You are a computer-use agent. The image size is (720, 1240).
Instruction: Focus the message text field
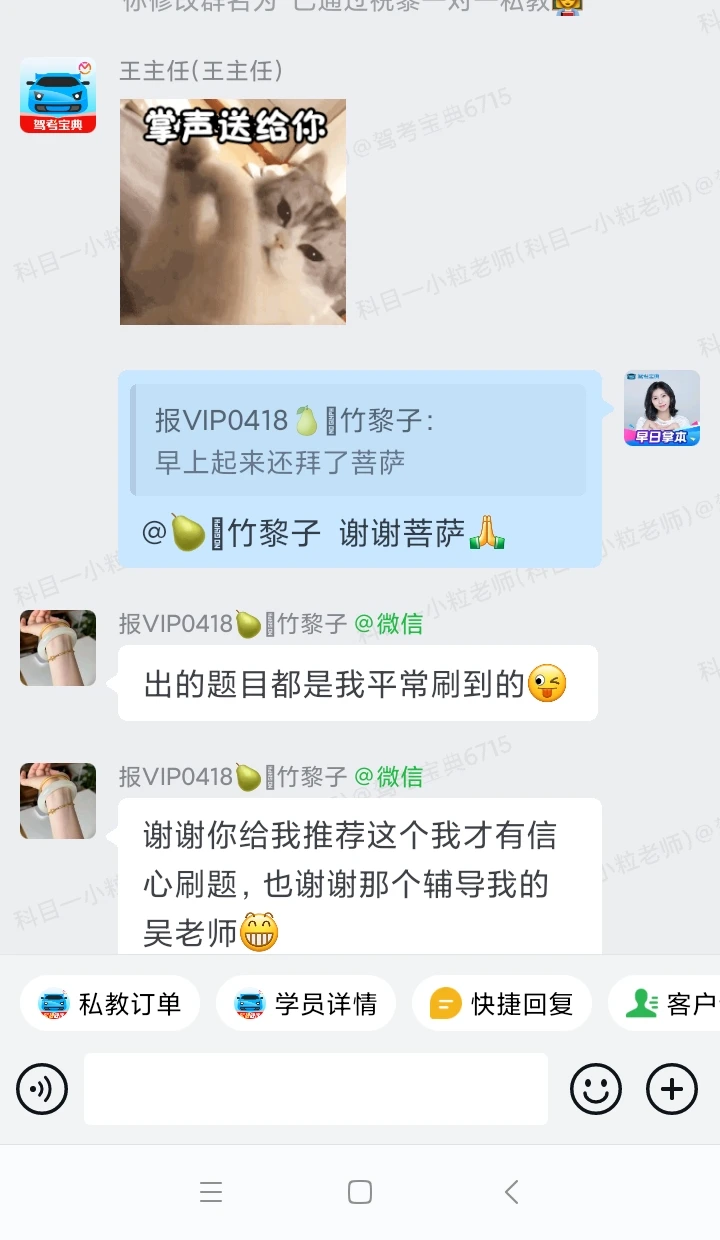click(316, 1089)
